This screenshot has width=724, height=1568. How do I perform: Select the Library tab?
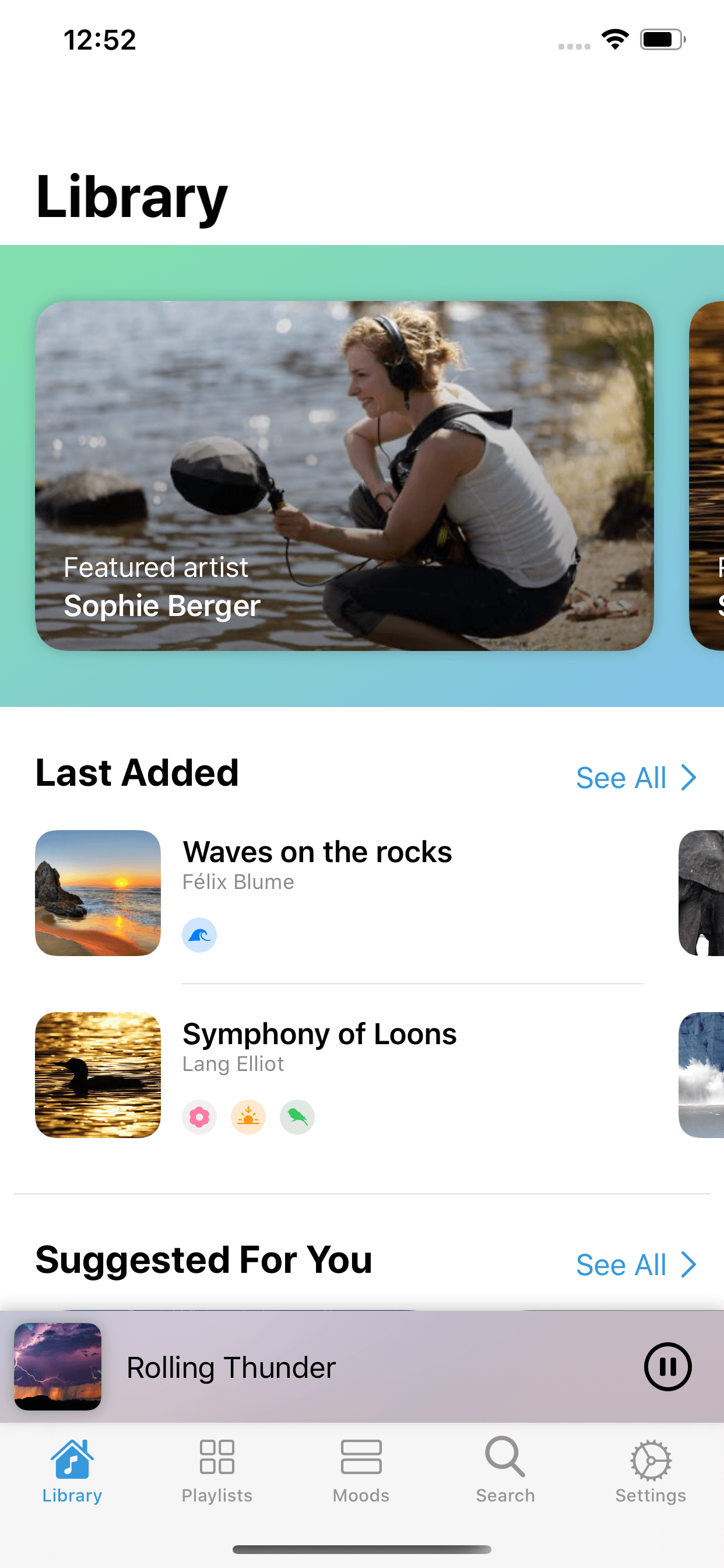(72, 1470)
